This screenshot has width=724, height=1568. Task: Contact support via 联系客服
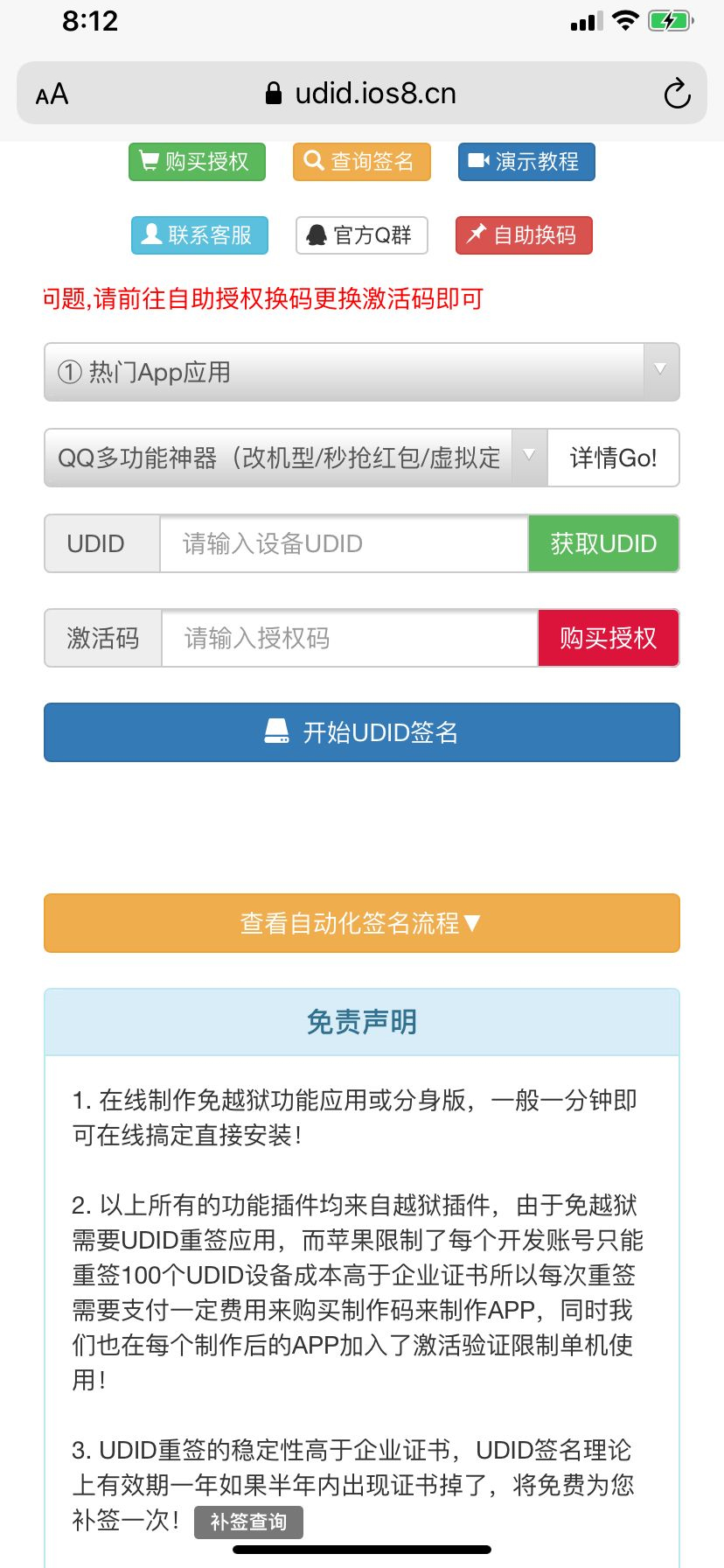tap(199, 235)
